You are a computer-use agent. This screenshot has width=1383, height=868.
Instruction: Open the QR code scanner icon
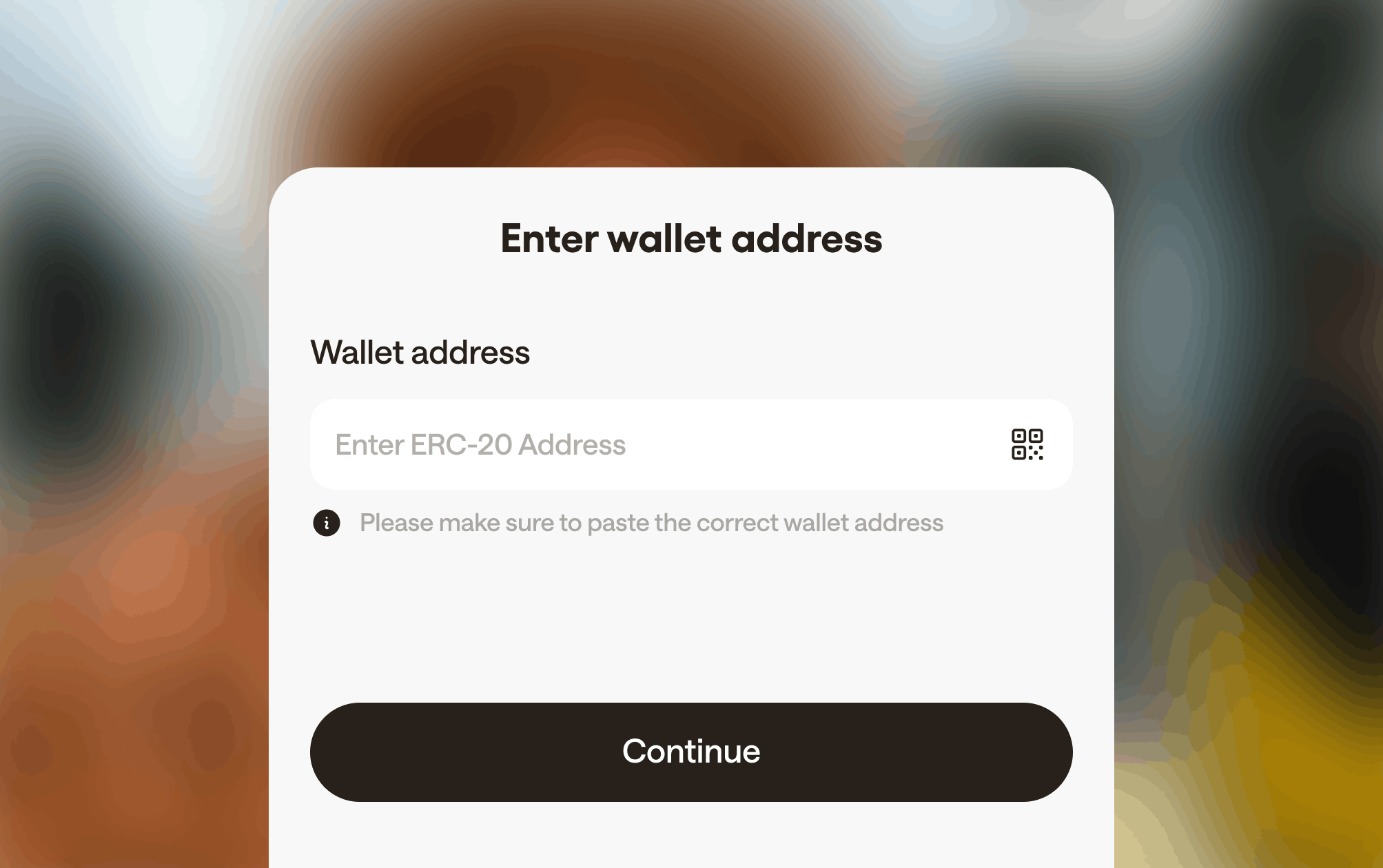coord(1027,444)
